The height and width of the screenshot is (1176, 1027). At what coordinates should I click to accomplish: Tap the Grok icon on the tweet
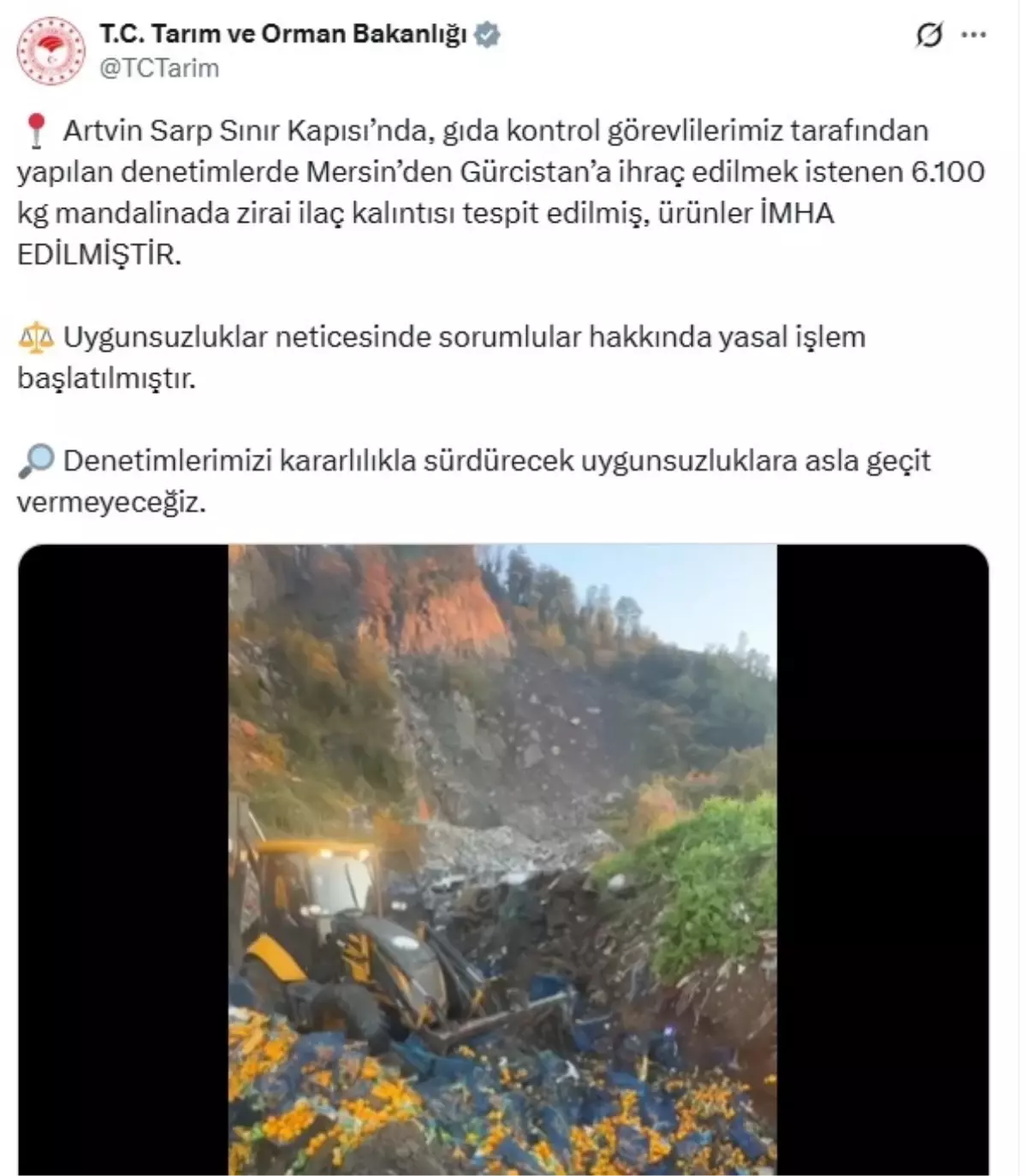point(929,35)
